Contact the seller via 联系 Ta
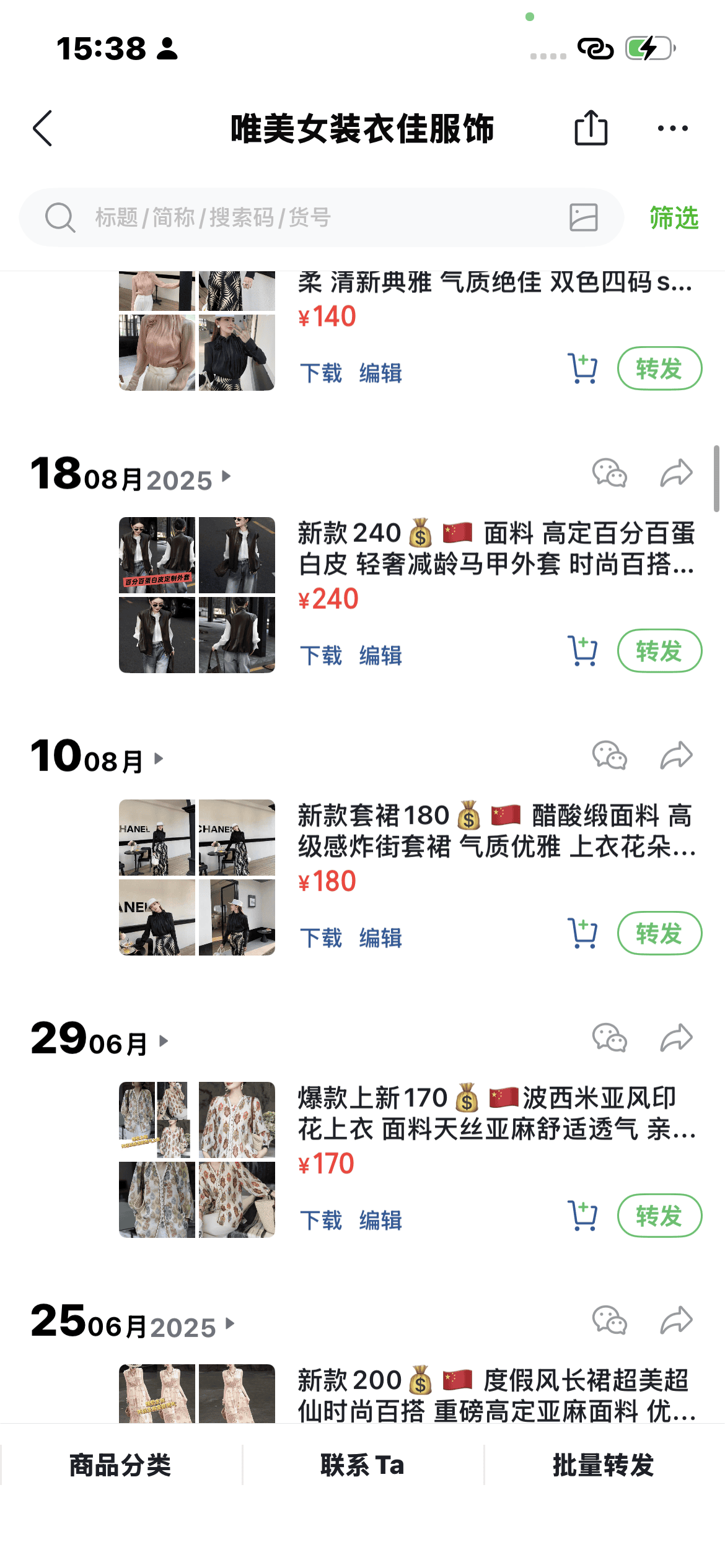Image resolution: width=725 pixels, height=1568 pixels. click(x=362, y=1465)
